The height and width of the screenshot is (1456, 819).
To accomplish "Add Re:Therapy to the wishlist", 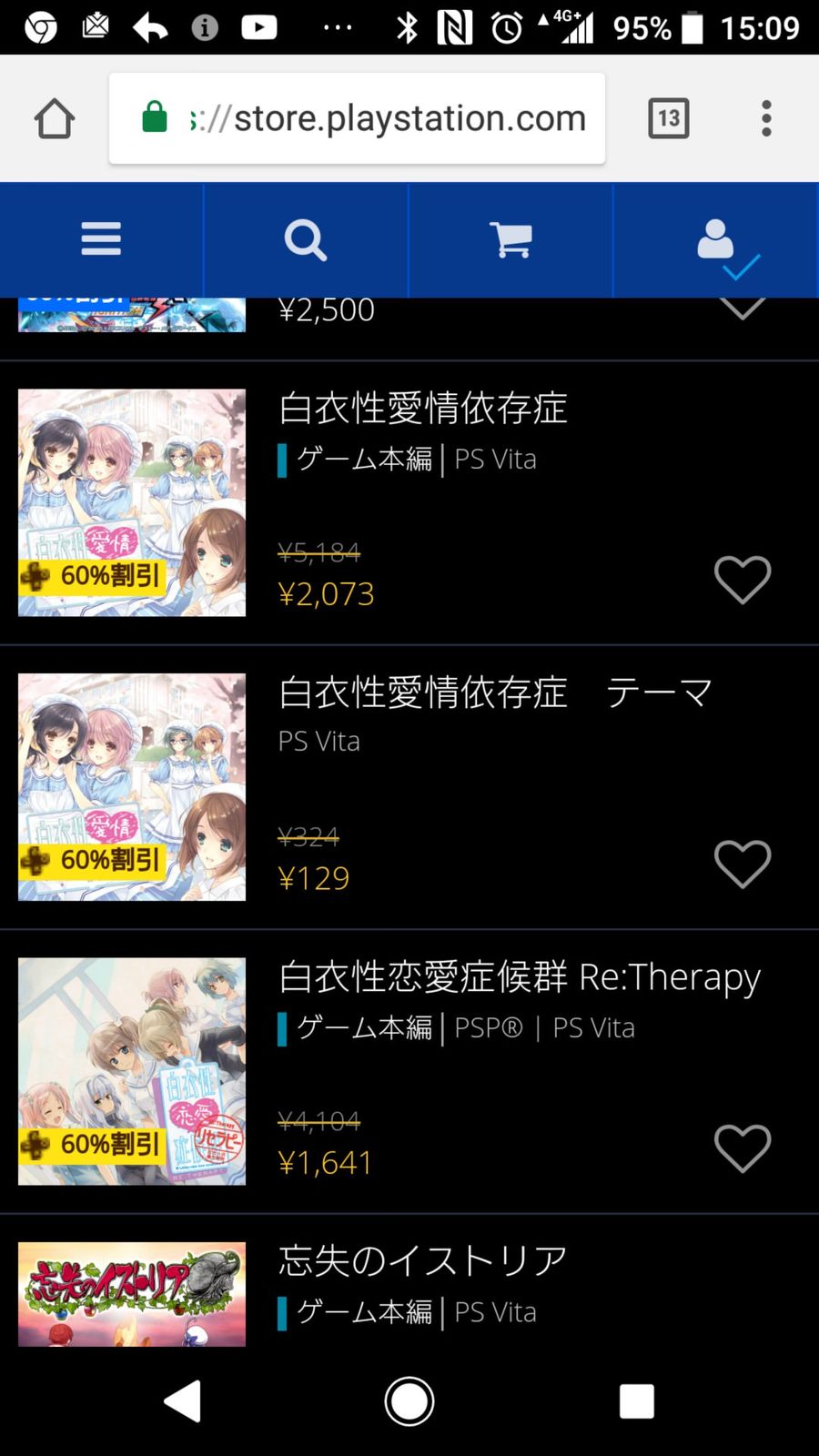I will click(x=743, y=1148).
